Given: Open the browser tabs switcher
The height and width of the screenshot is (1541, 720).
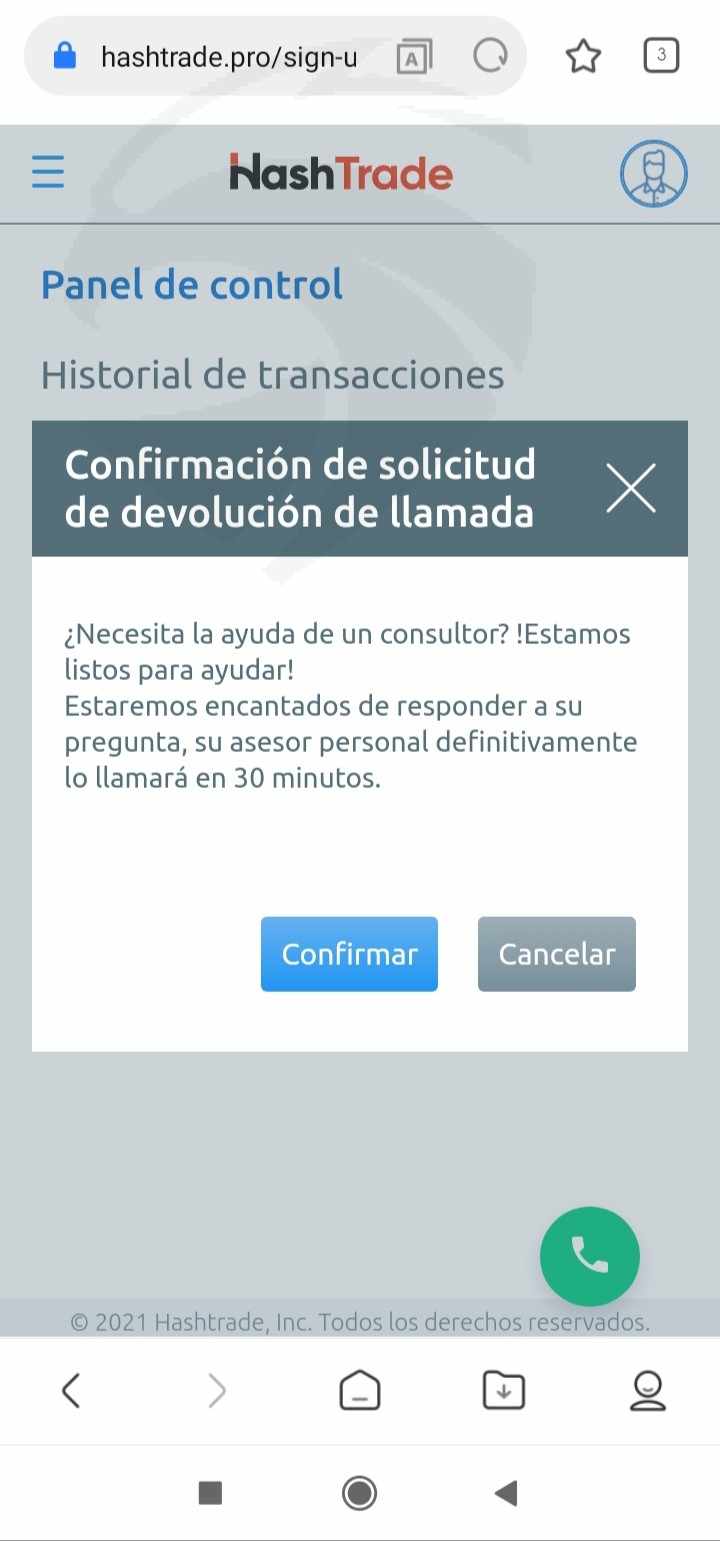Looking at the screenshot, I should [661, 56].
